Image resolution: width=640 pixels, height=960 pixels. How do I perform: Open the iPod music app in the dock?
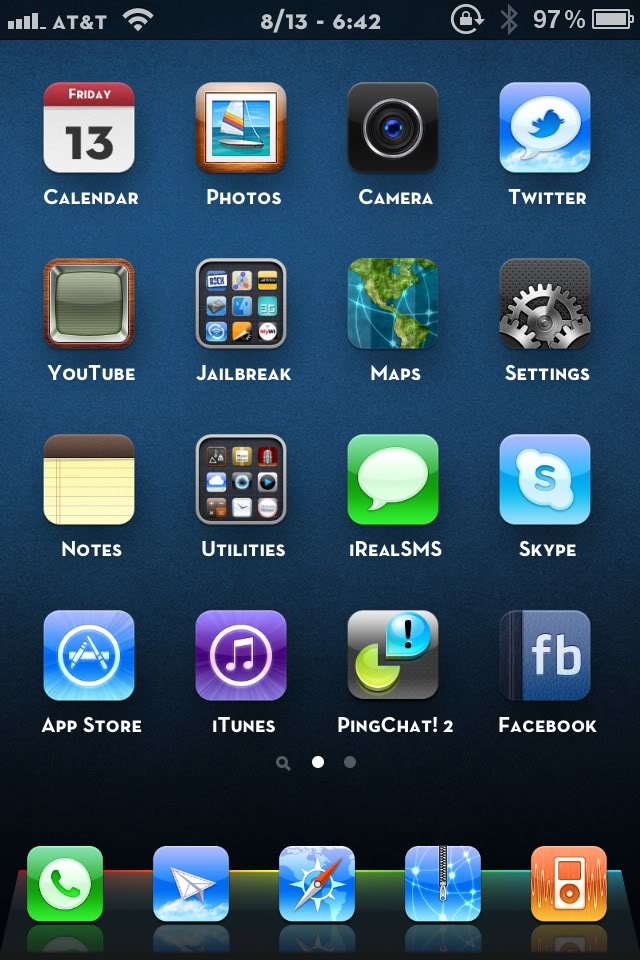coord(569,884)
